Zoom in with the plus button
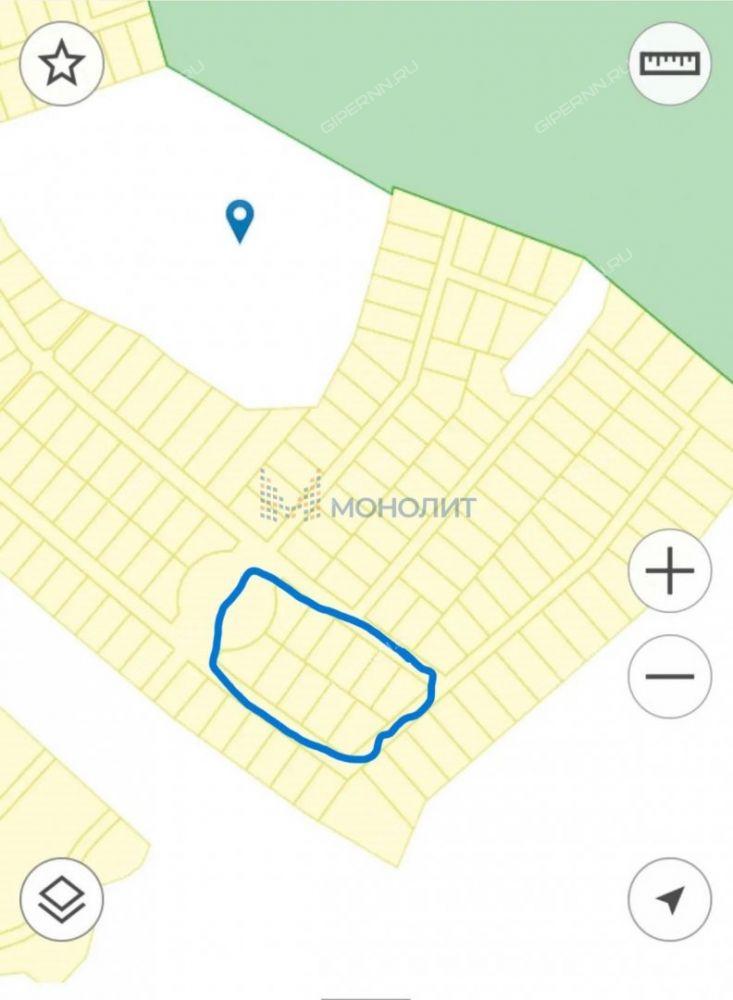This screenshot has width=733, height=1000. point(670,571)
